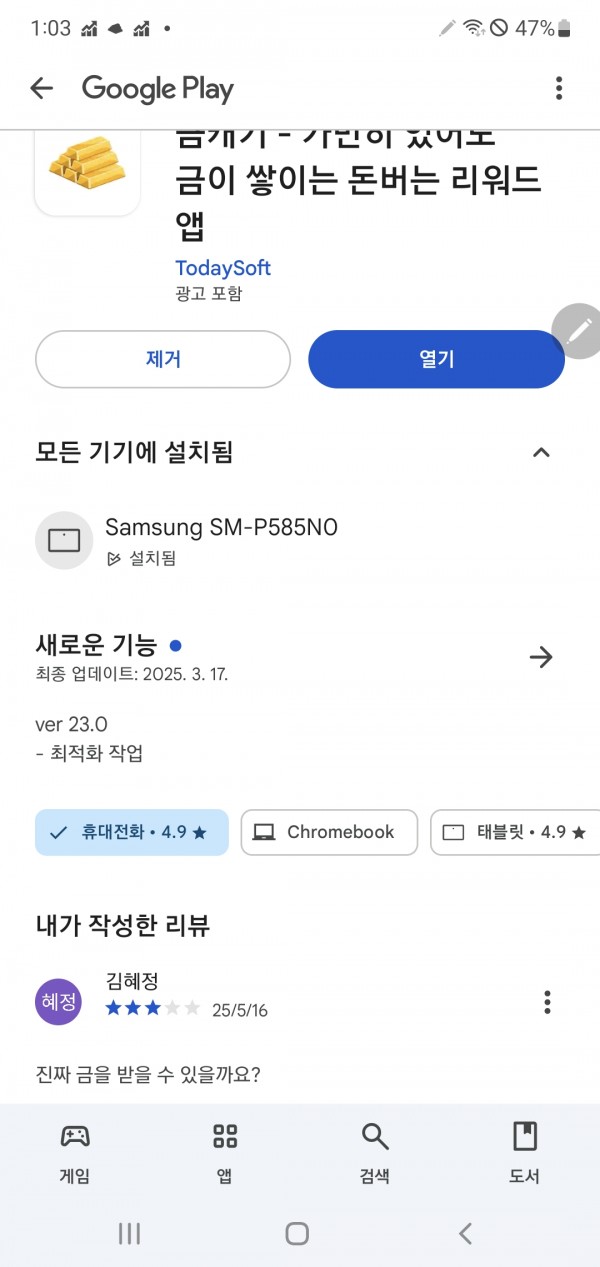This screenshot has height=1267, width=600.
Task: Open the system recent apps view
Action: 129,1233
